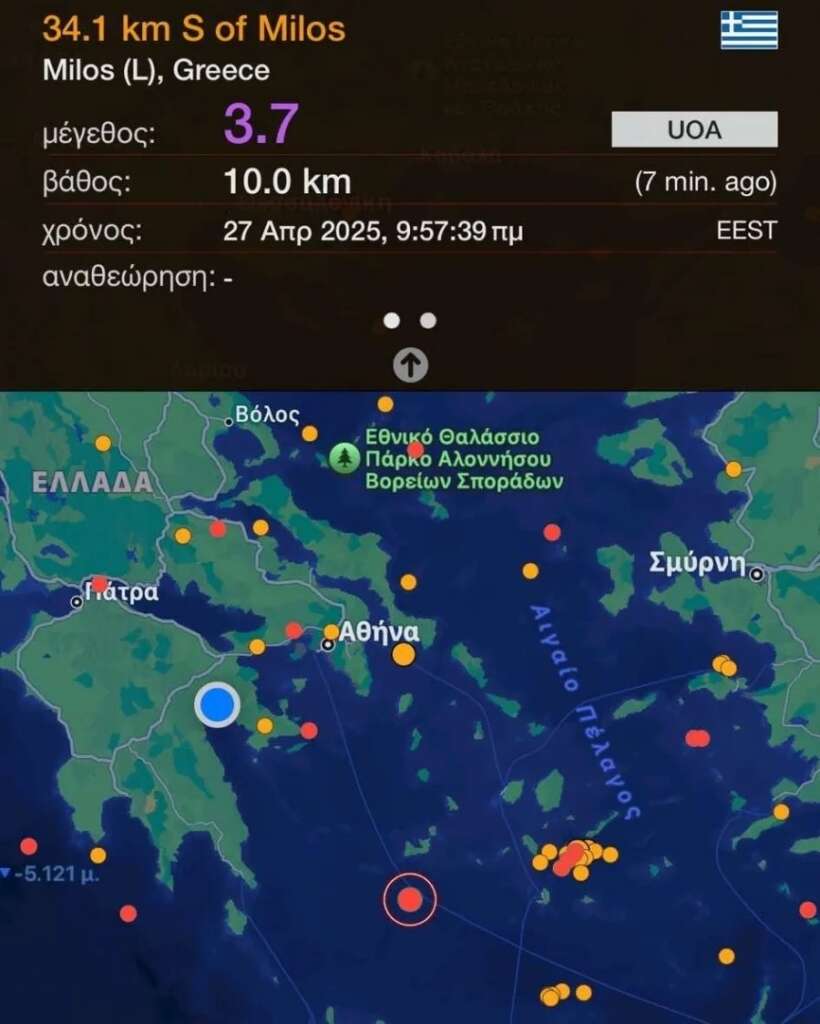Open the Εθνικό Θαλάσσιο Πάρκο Αλοννήσου map pin
This screenshot has width=820, height=1024.
click(345, 458)
